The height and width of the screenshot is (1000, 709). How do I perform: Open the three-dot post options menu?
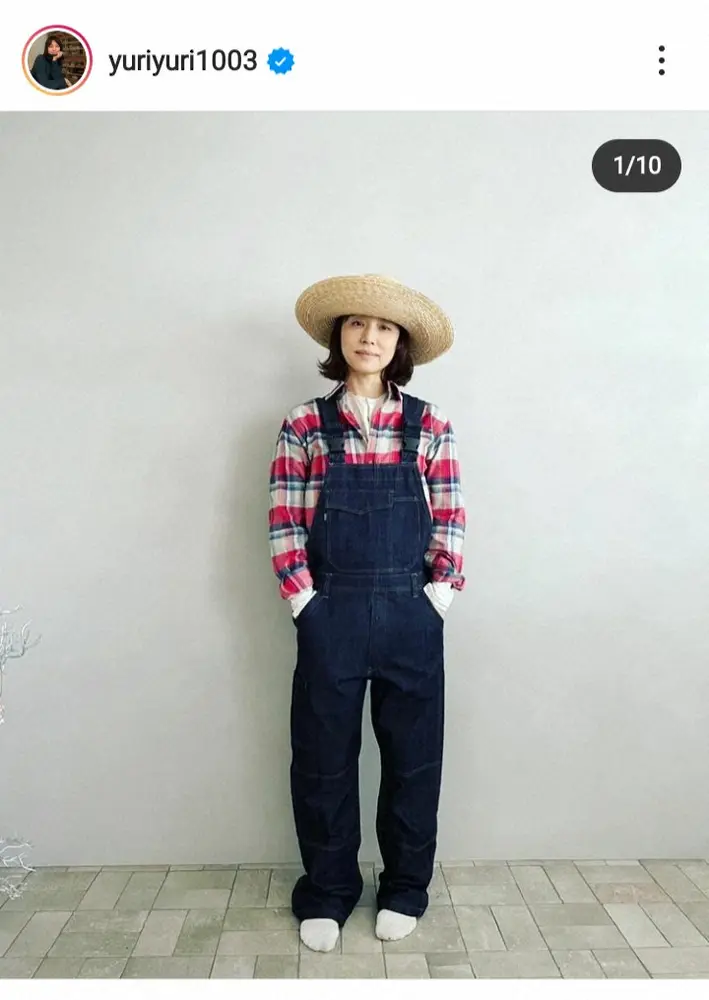tap(661, 61)
